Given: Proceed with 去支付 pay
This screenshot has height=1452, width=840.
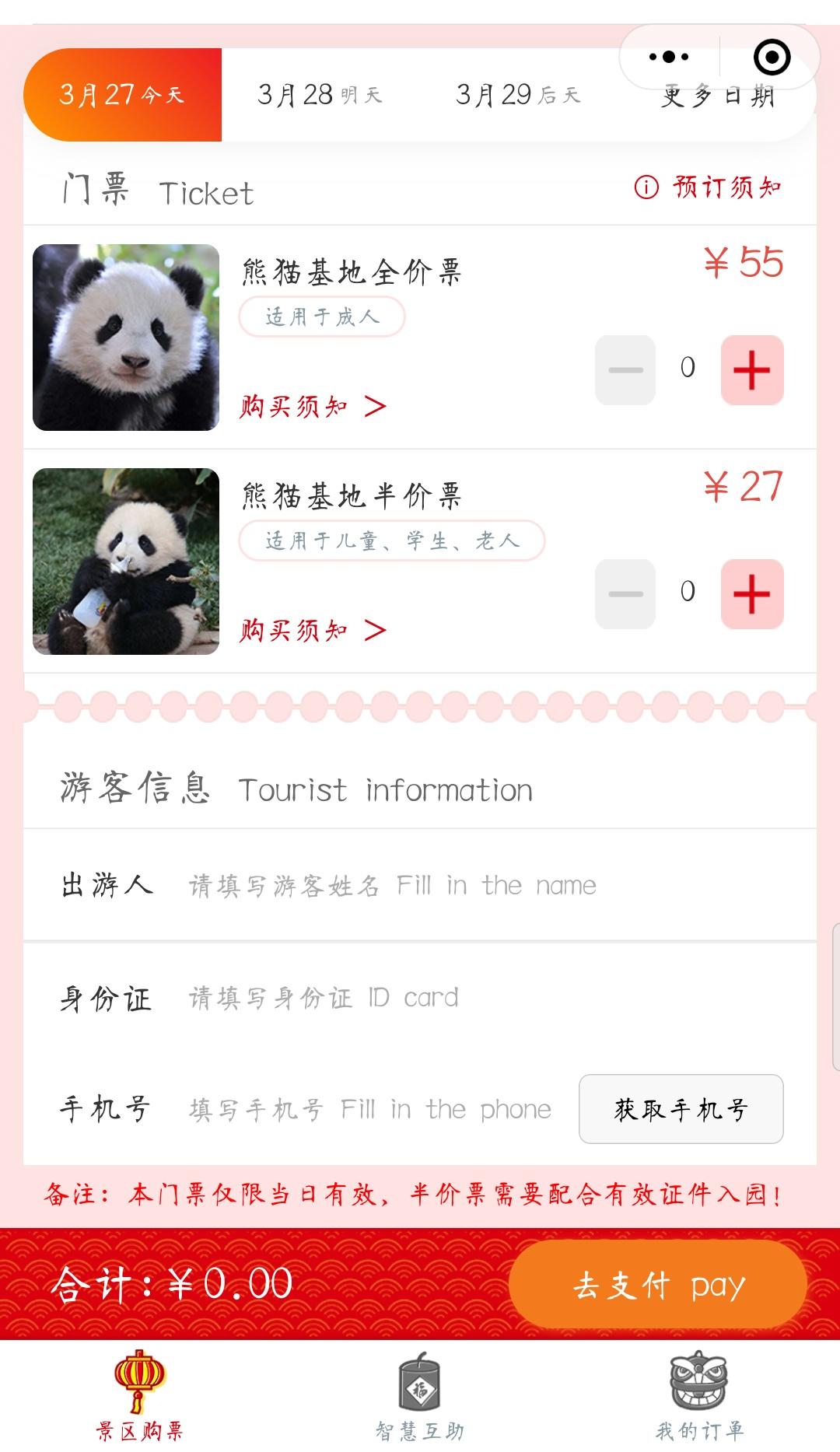Looking at the screenshot, I should pos(658,1284).
